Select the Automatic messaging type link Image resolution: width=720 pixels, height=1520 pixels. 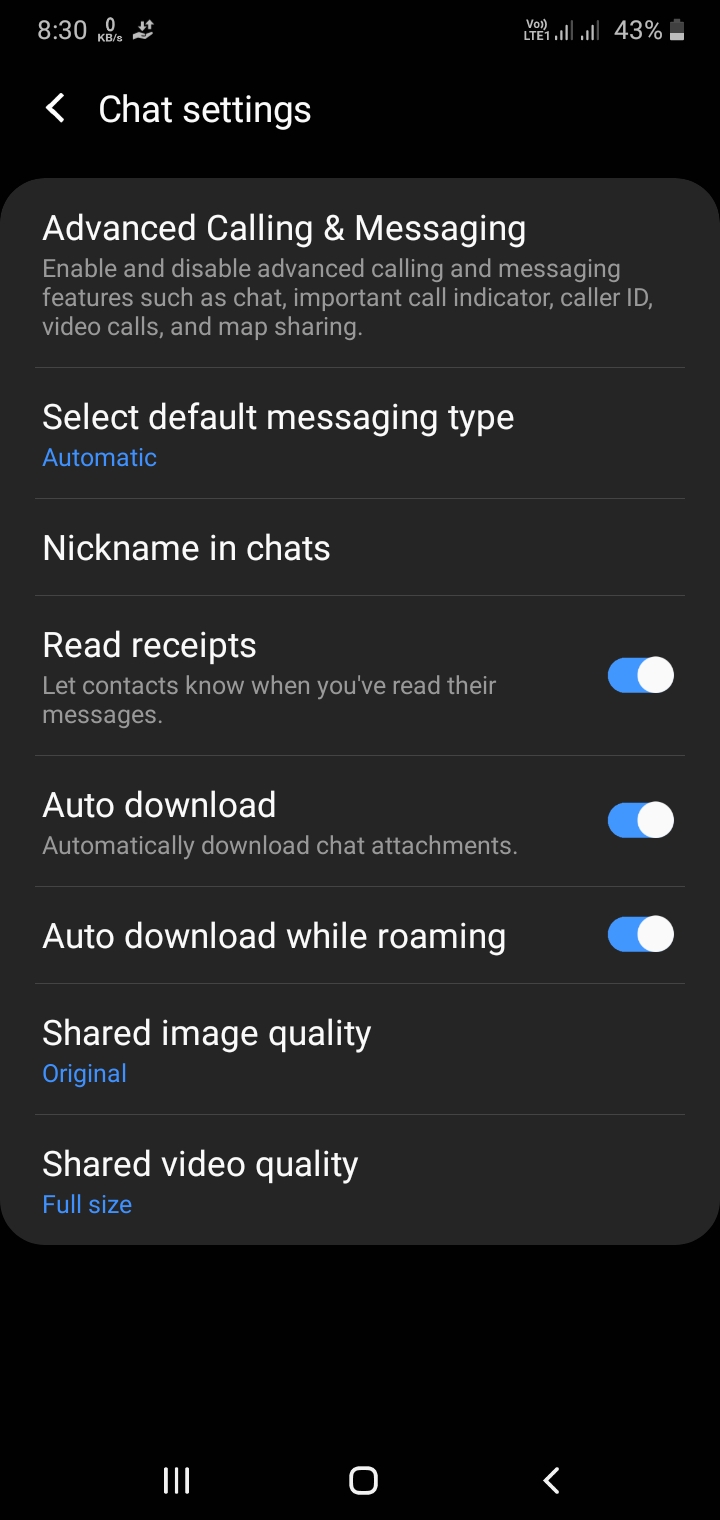pyautogui.click(x=100, y=457)
